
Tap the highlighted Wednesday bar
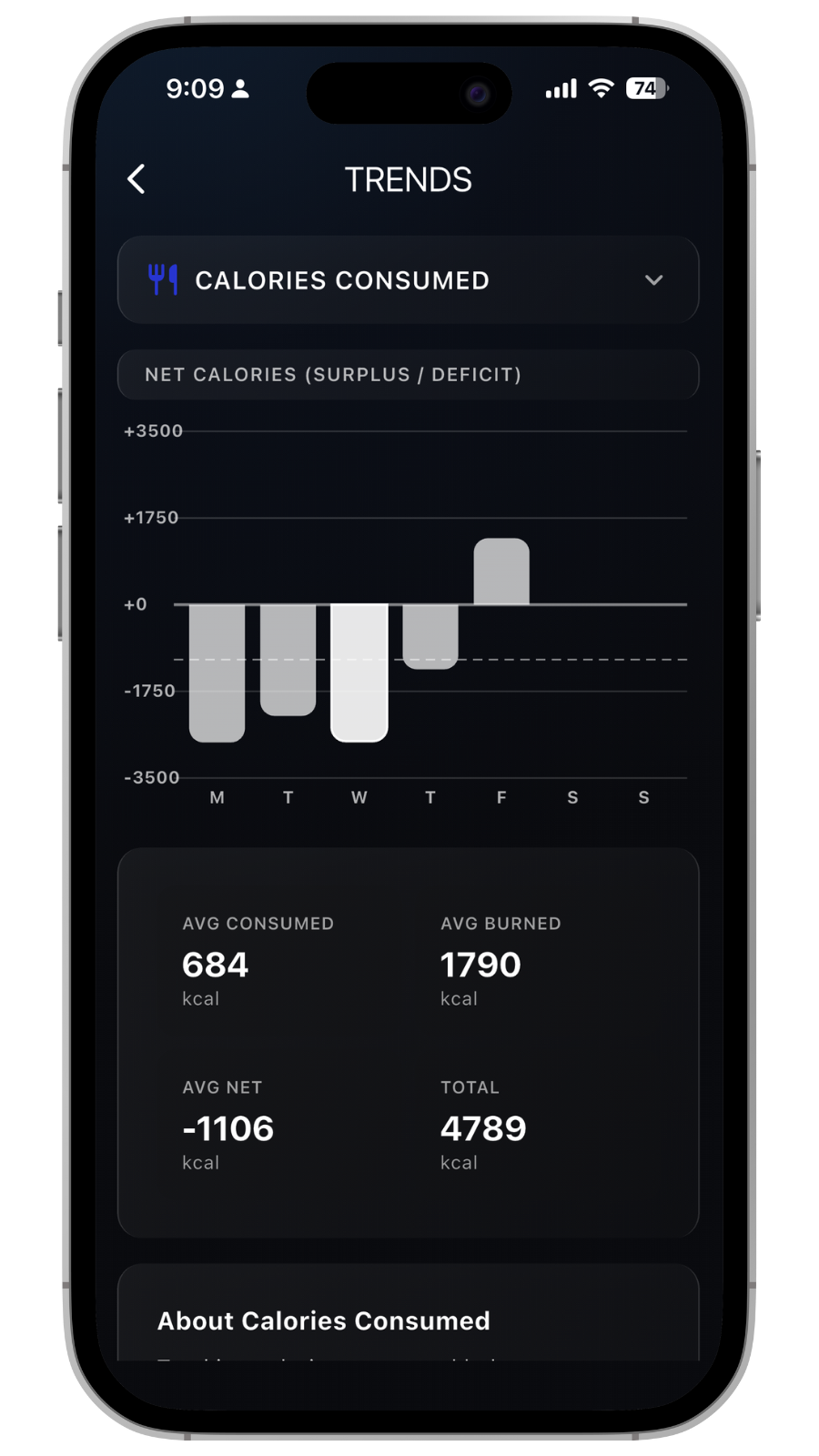pos(359,672)
